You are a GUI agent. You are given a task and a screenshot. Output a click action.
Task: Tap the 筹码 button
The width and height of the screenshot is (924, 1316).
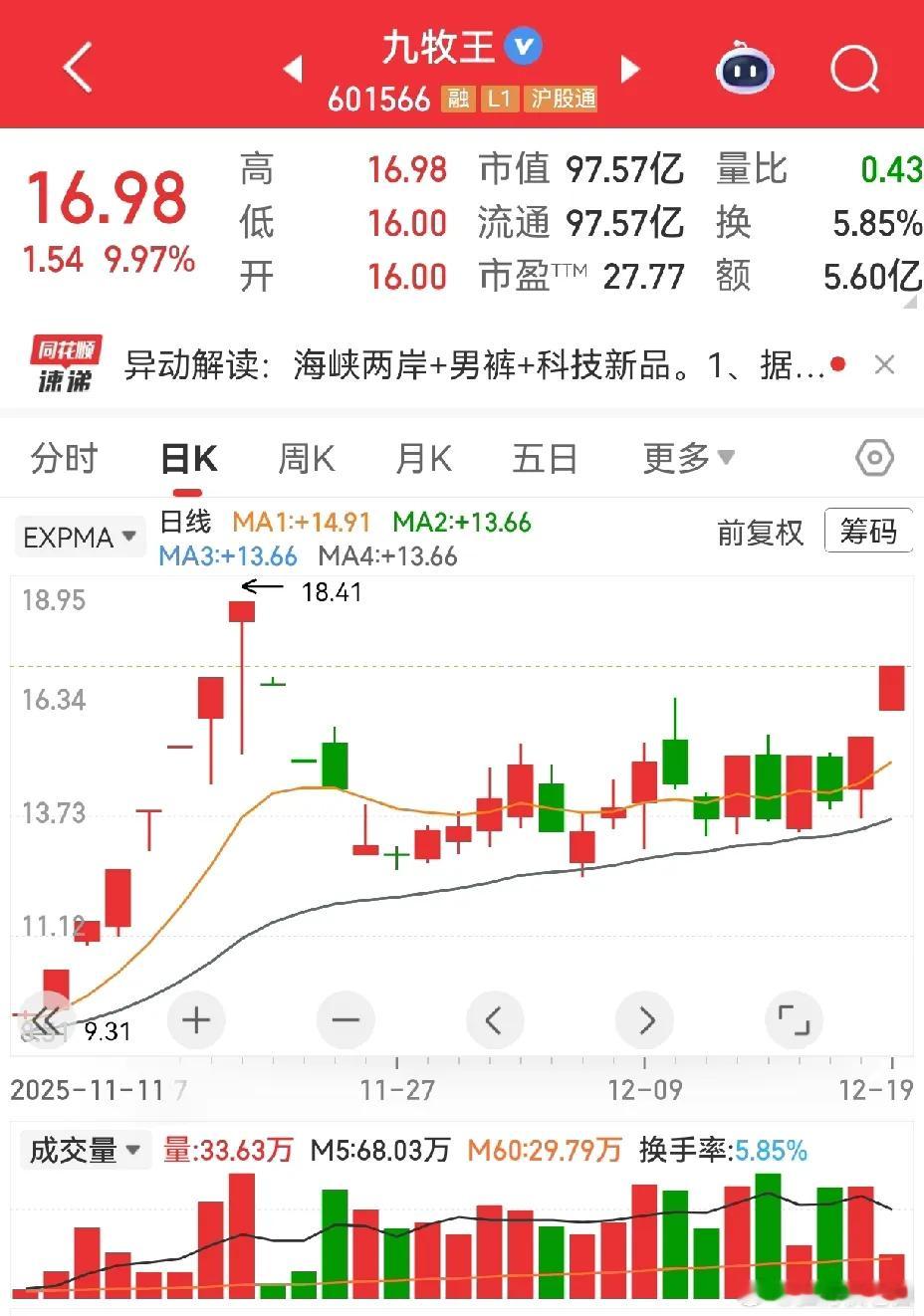point(868,532)
